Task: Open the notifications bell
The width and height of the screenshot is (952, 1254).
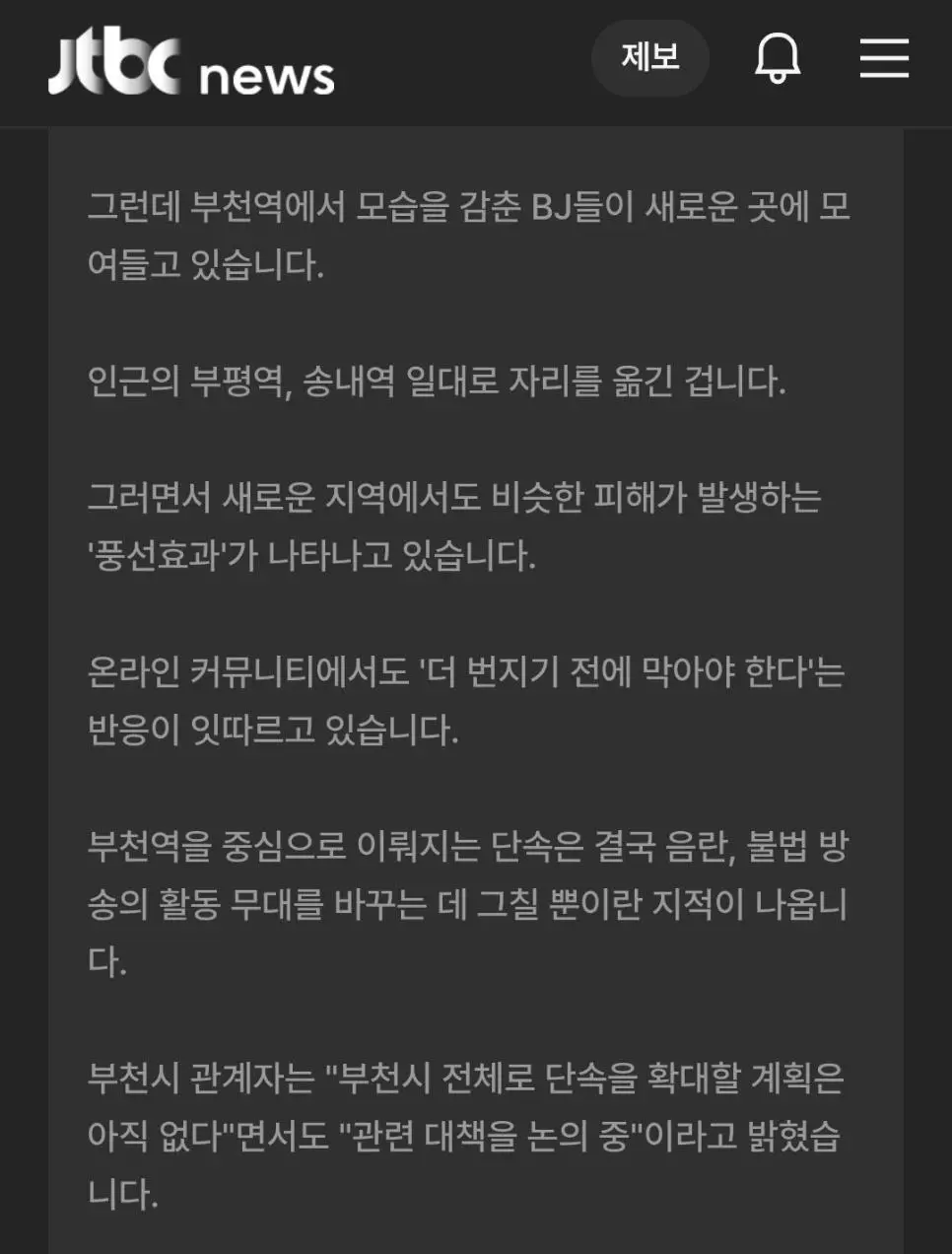Action: (777, 58)
